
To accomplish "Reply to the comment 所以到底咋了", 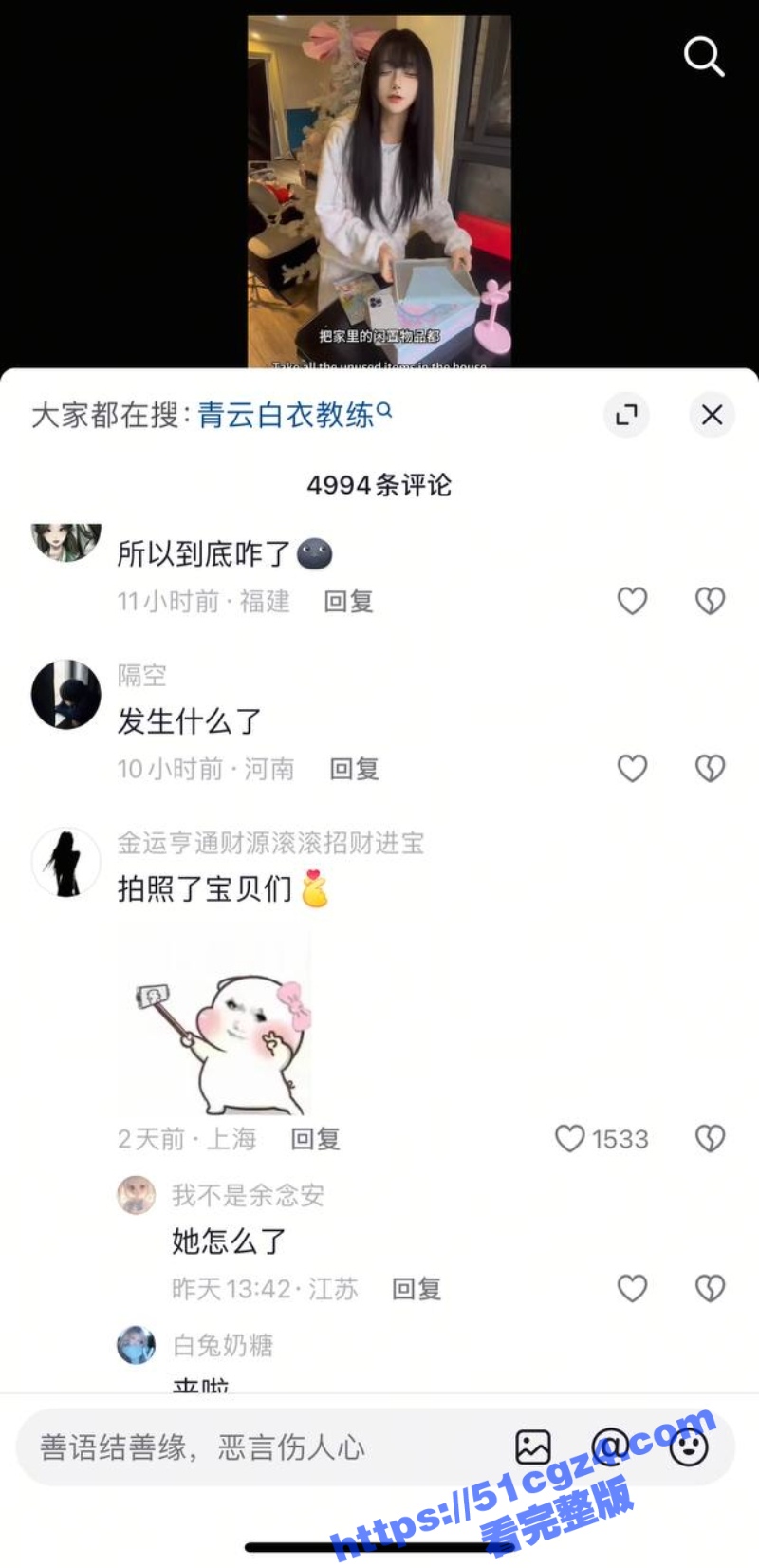I will point(348,601).
